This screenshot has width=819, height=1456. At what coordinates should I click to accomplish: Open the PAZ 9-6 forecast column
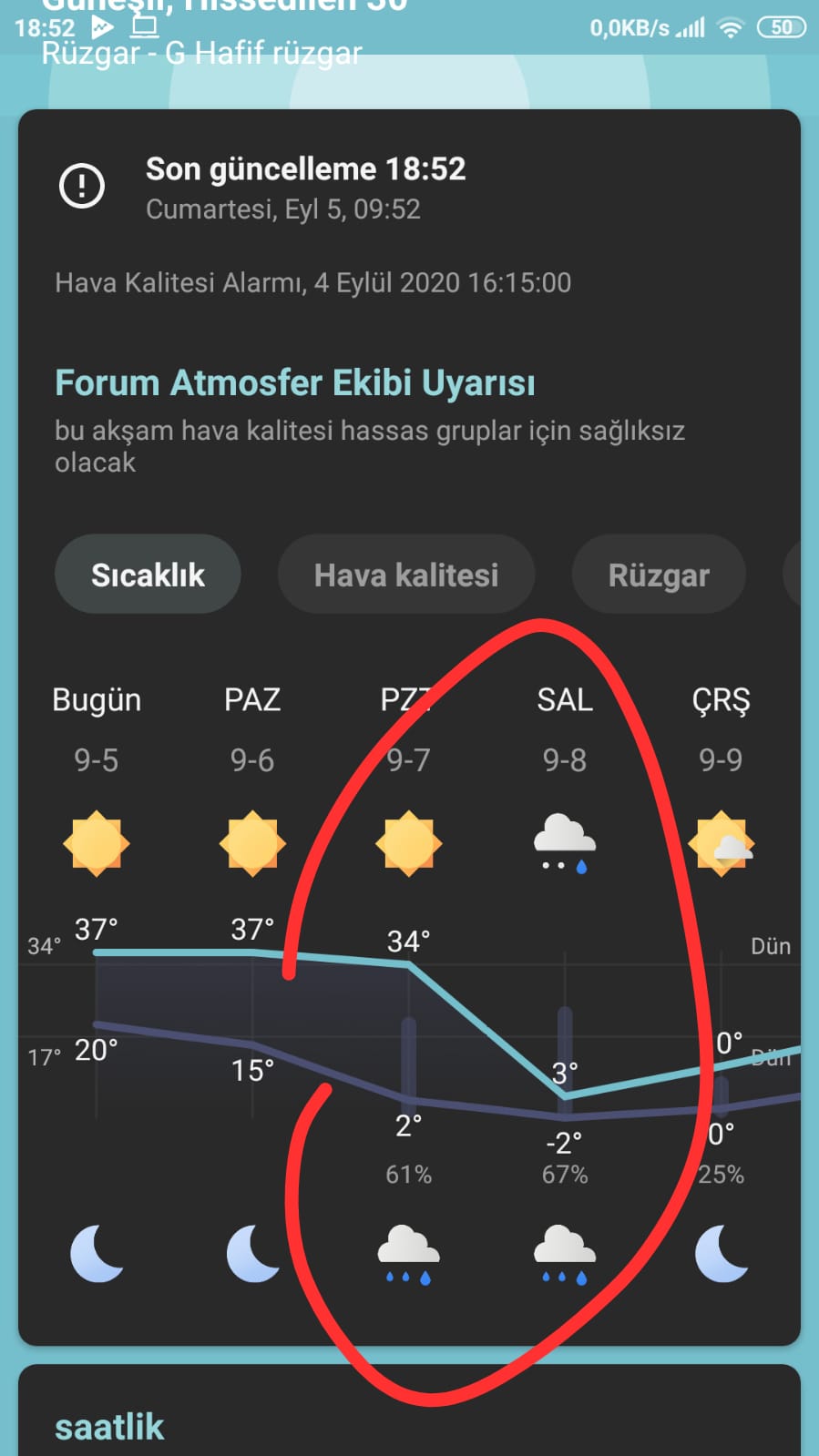click(x=252, y=728)
